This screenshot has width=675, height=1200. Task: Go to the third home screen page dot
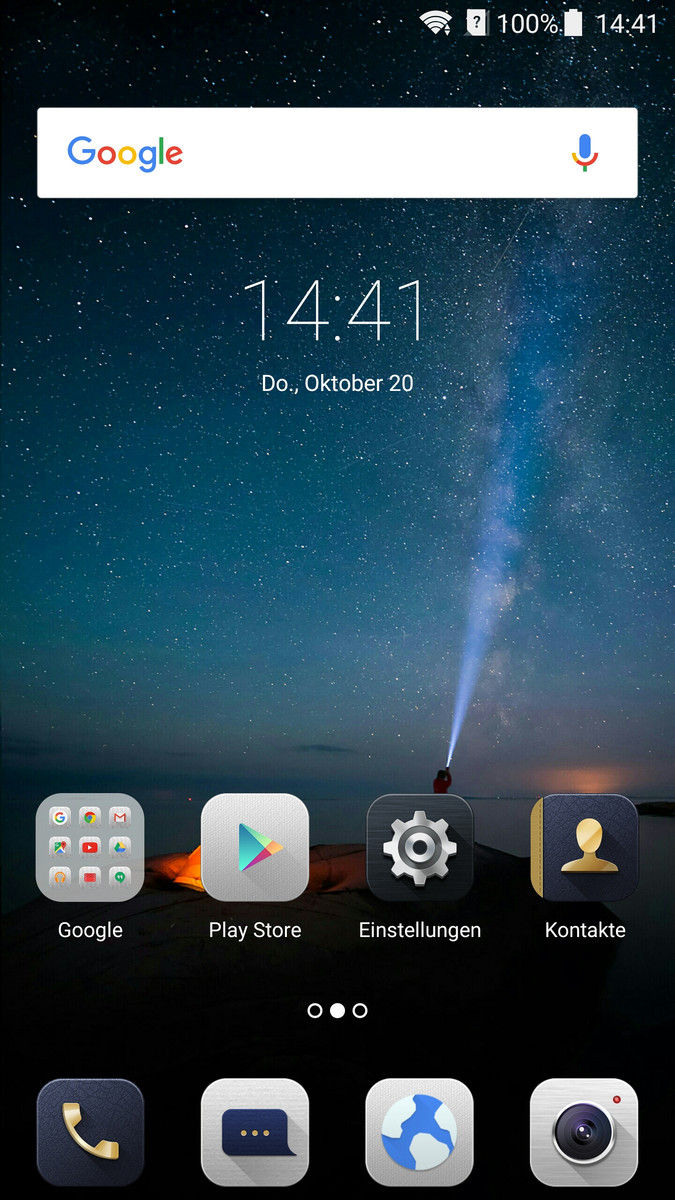click(x=360, y=1011)
